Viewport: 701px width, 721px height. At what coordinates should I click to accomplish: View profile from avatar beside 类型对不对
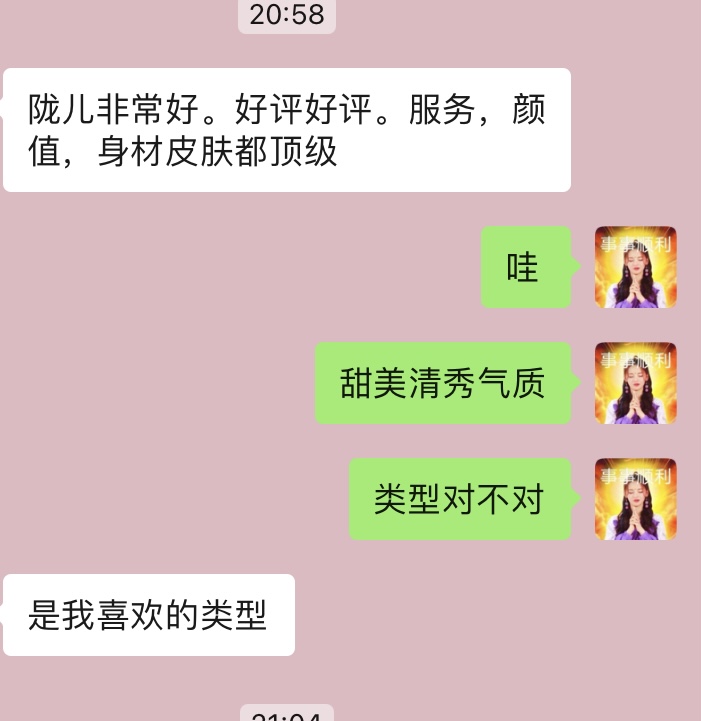pos(636,499)
